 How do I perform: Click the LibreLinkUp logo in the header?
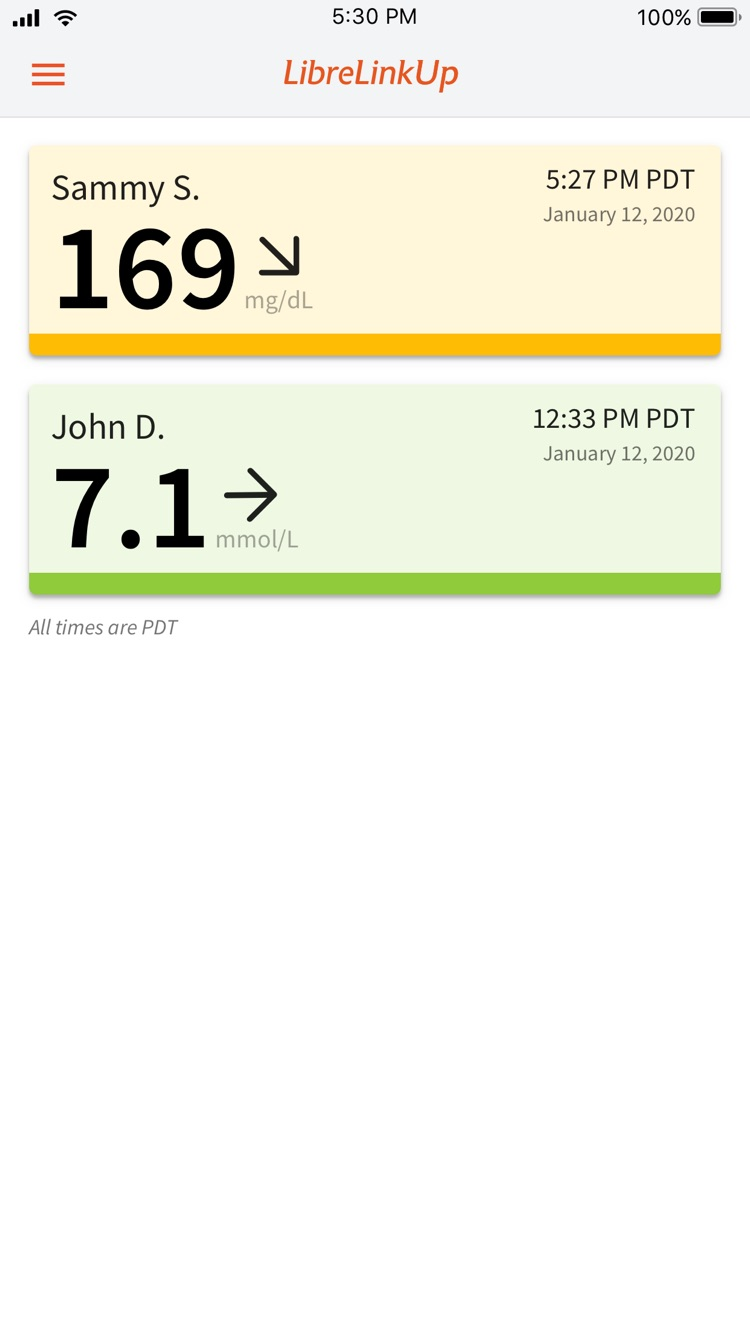[x=372, y=73]
